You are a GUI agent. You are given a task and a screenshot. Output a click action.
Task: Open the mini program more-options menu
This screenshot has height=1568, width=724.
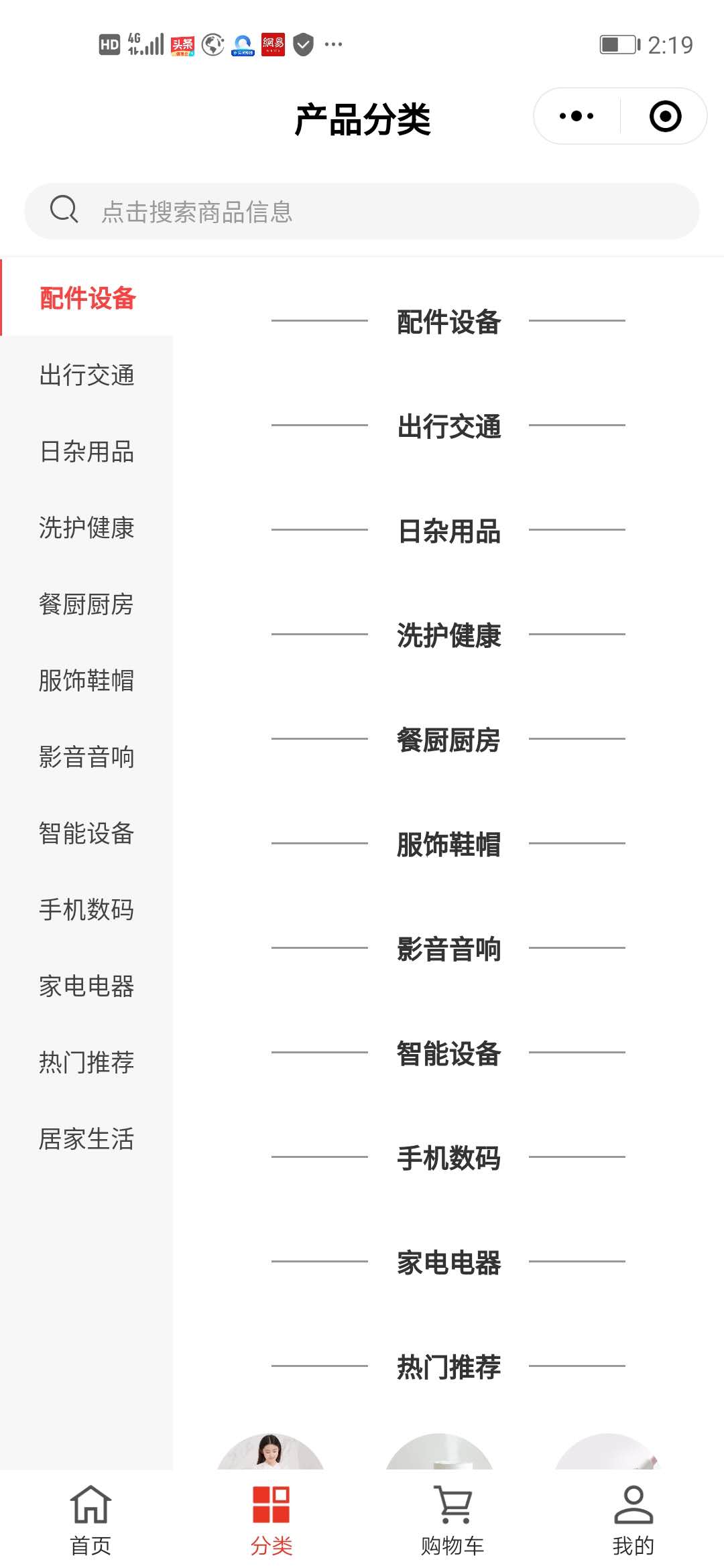click(577, 116)
